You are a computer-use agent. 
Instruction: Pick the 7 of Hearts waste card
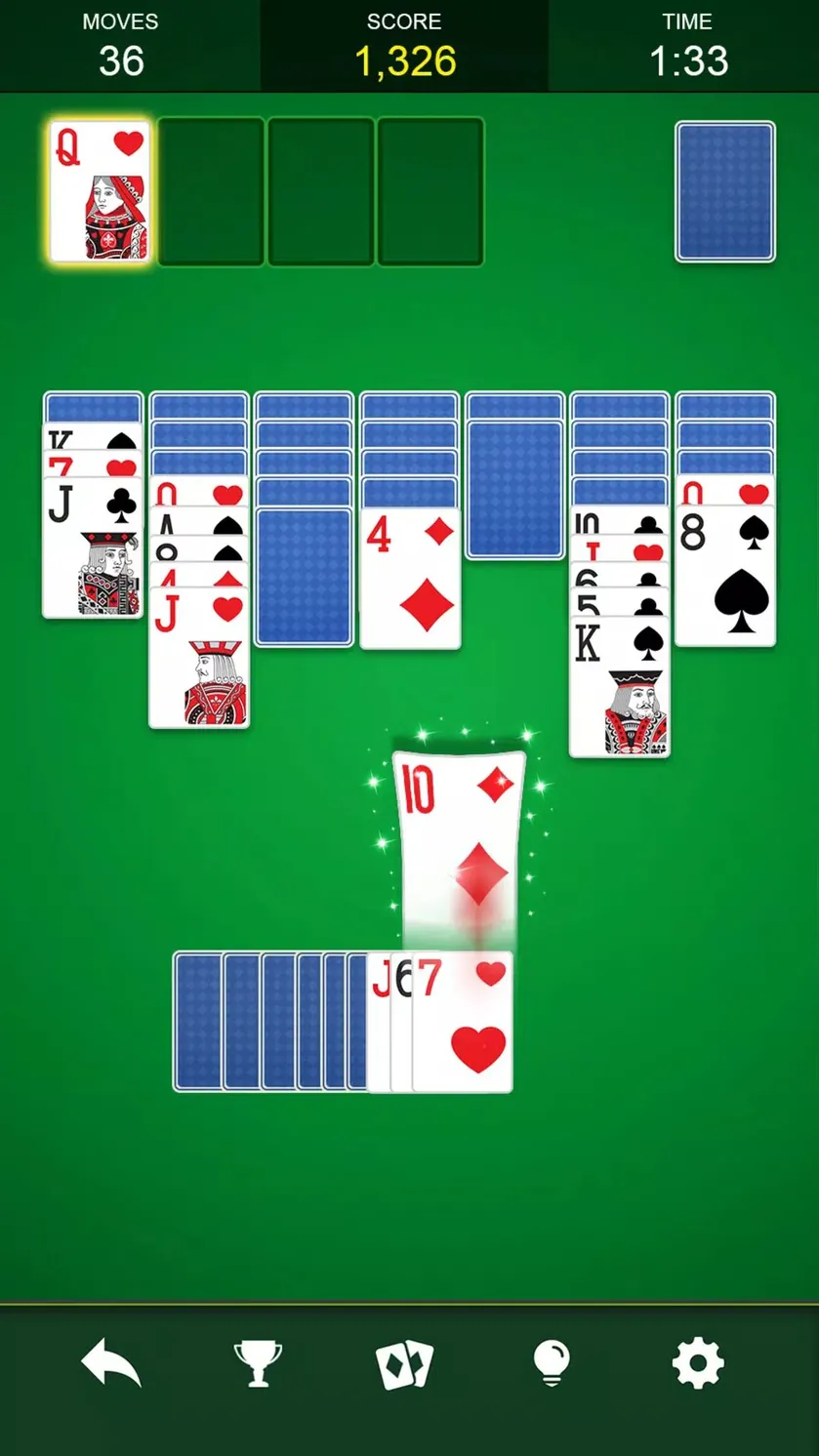(x=463, y=1022)
